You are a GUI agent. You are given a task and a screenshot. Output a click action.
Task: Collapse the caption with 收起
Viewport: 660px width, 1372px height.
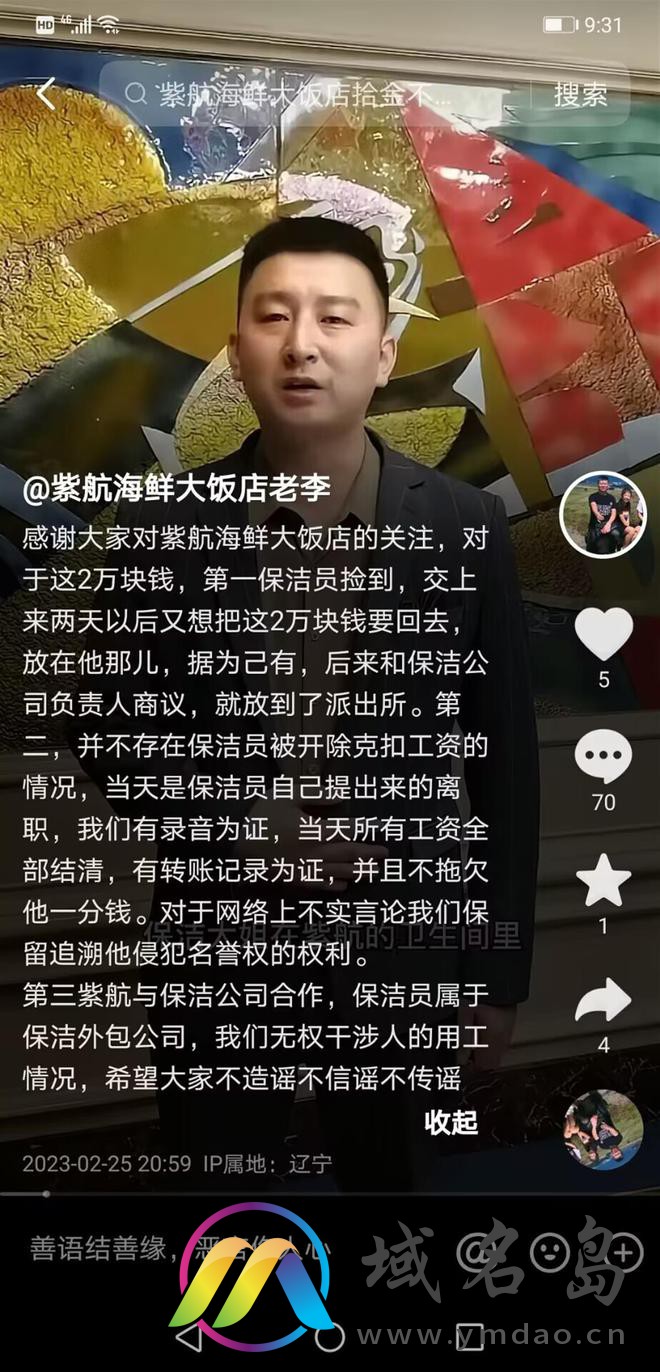point(451,1121)
